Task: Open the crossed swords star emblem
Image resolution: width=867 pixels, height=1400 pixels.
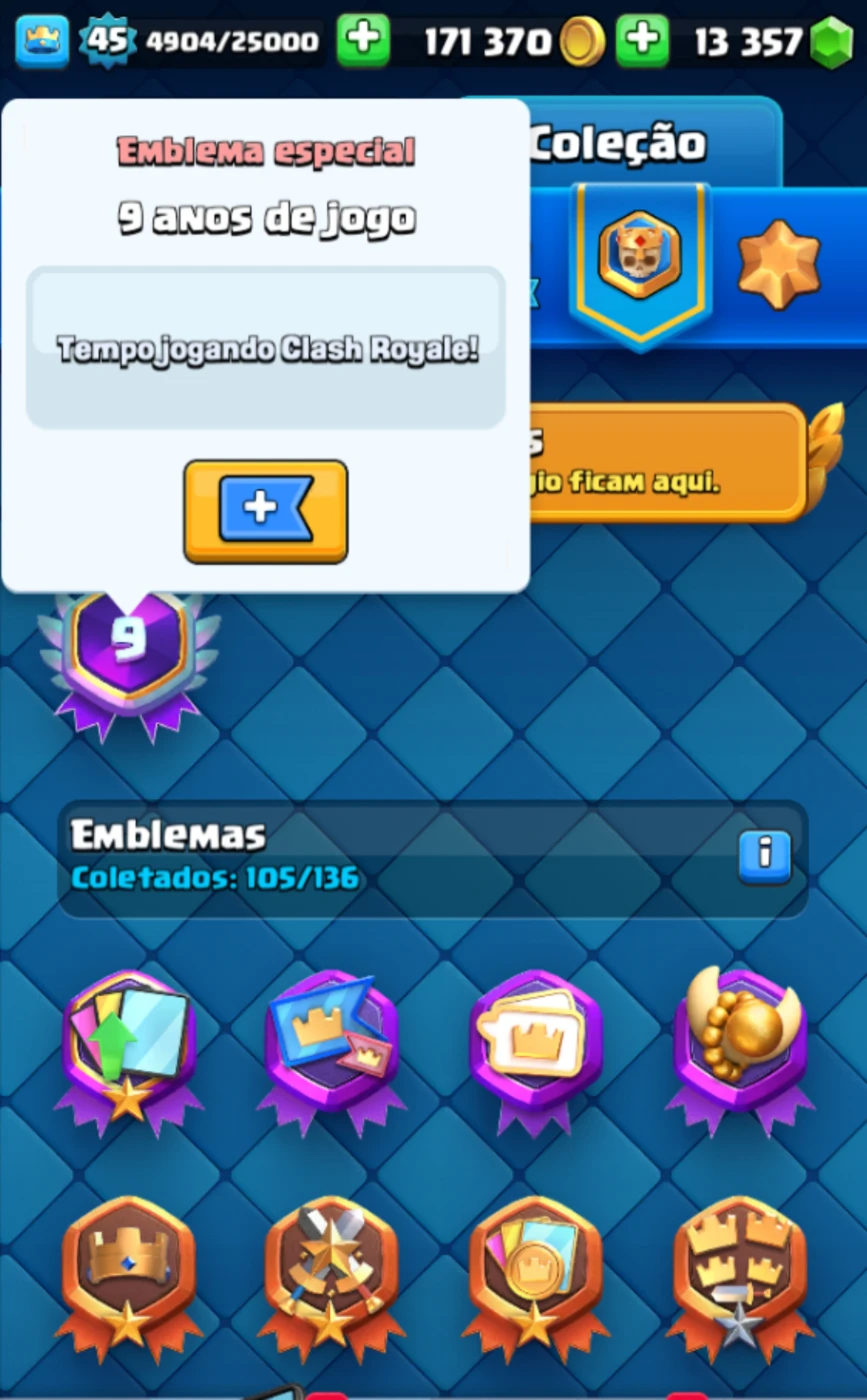Action: pos(331,1265)
